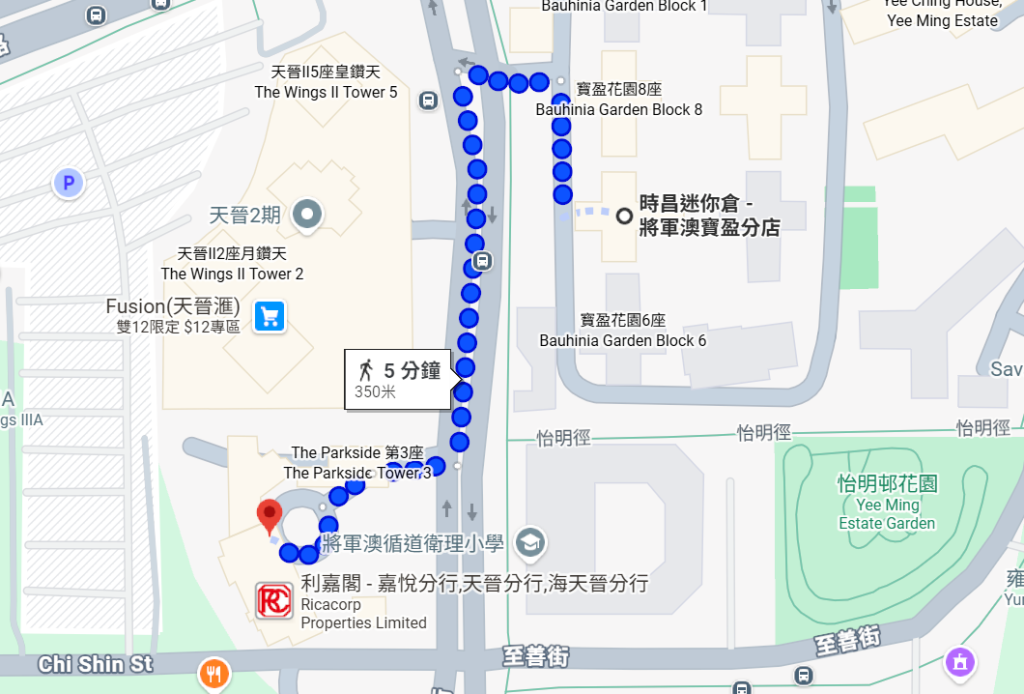Tap the bus stop beside The Wings II Tower 5
The image size is (1024, 694).
point(428,99)
